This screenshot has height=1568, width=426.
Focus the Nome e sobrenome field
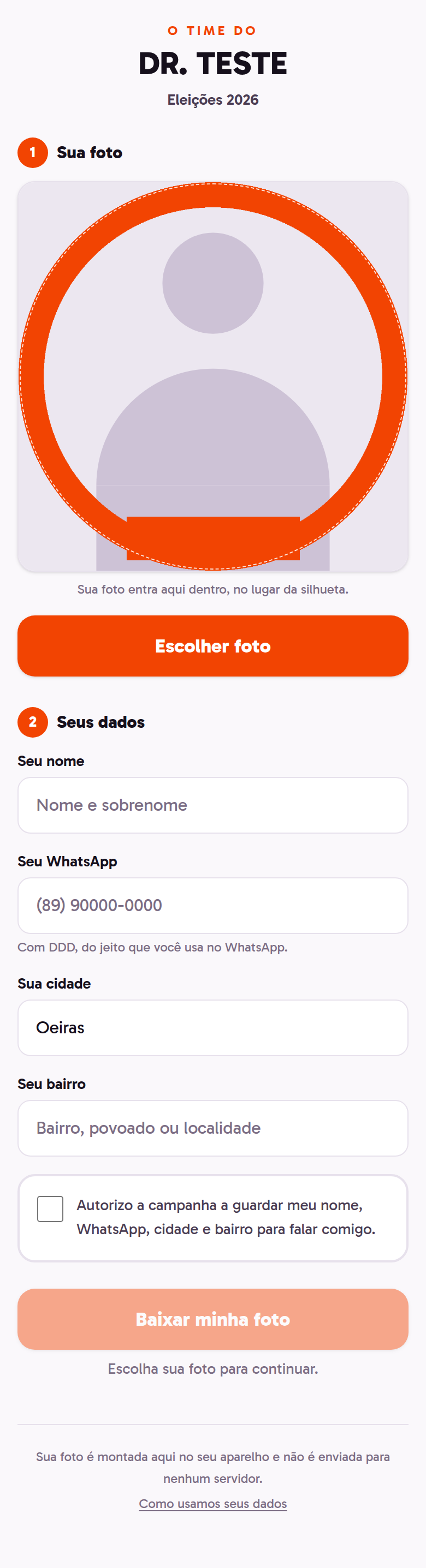(212, 805)
